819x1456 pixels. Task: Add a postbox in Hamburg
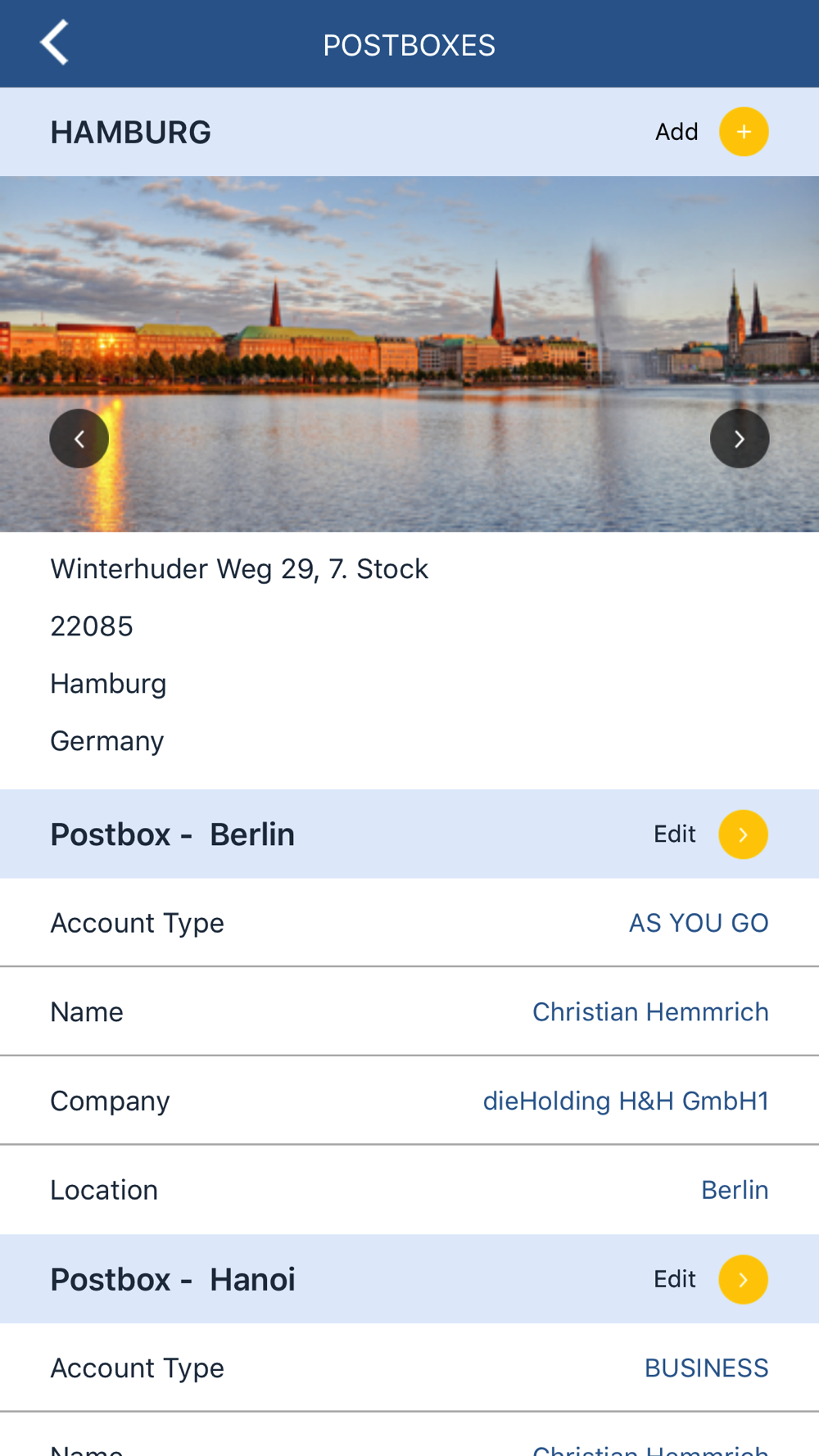(744, 132)
